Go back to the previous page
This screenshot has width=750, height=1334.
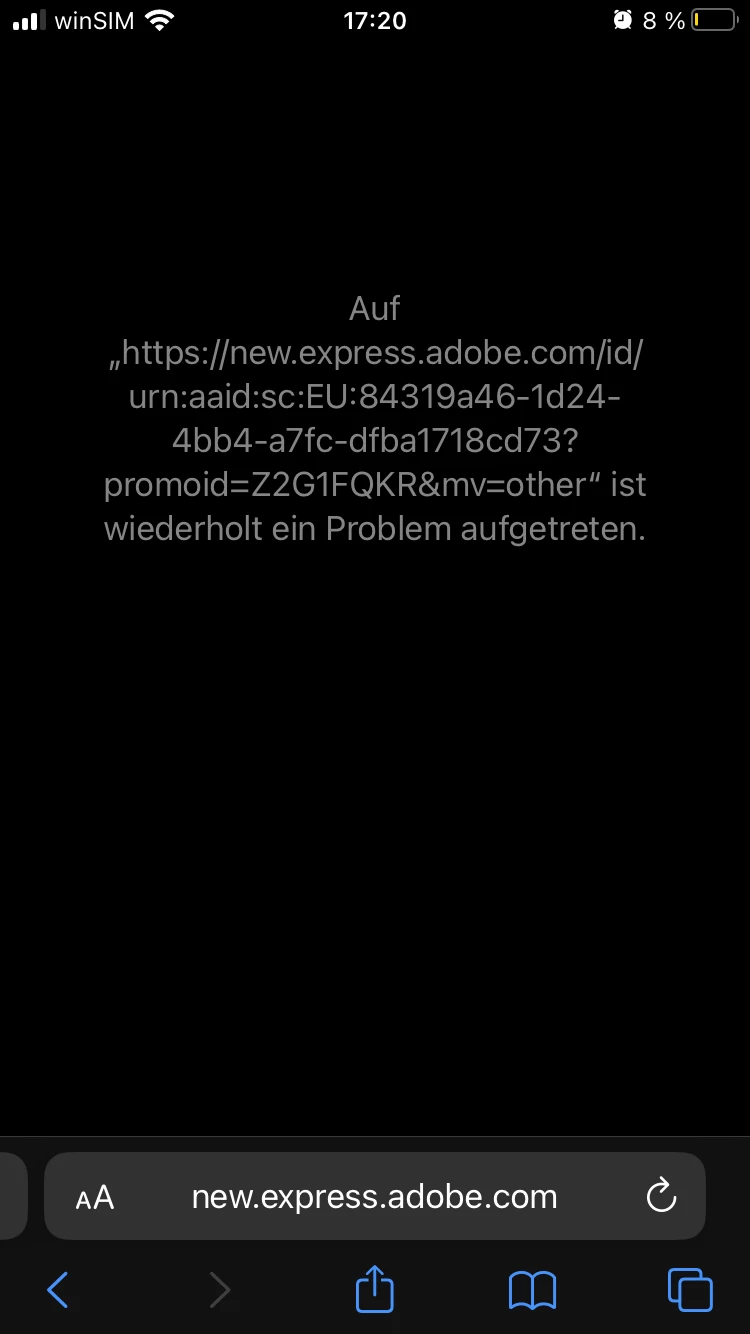pos(58,1290)
